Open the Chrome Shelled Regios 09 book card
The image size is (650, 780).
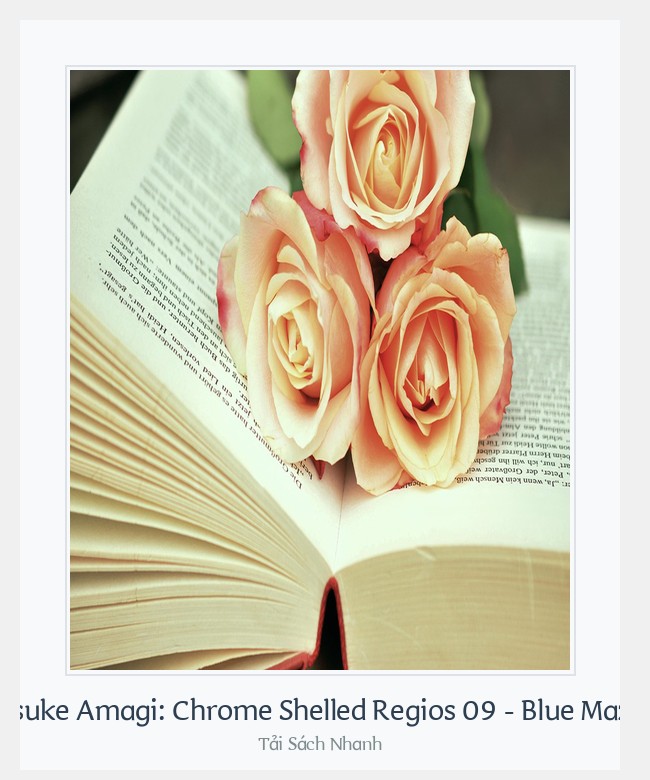320,711
